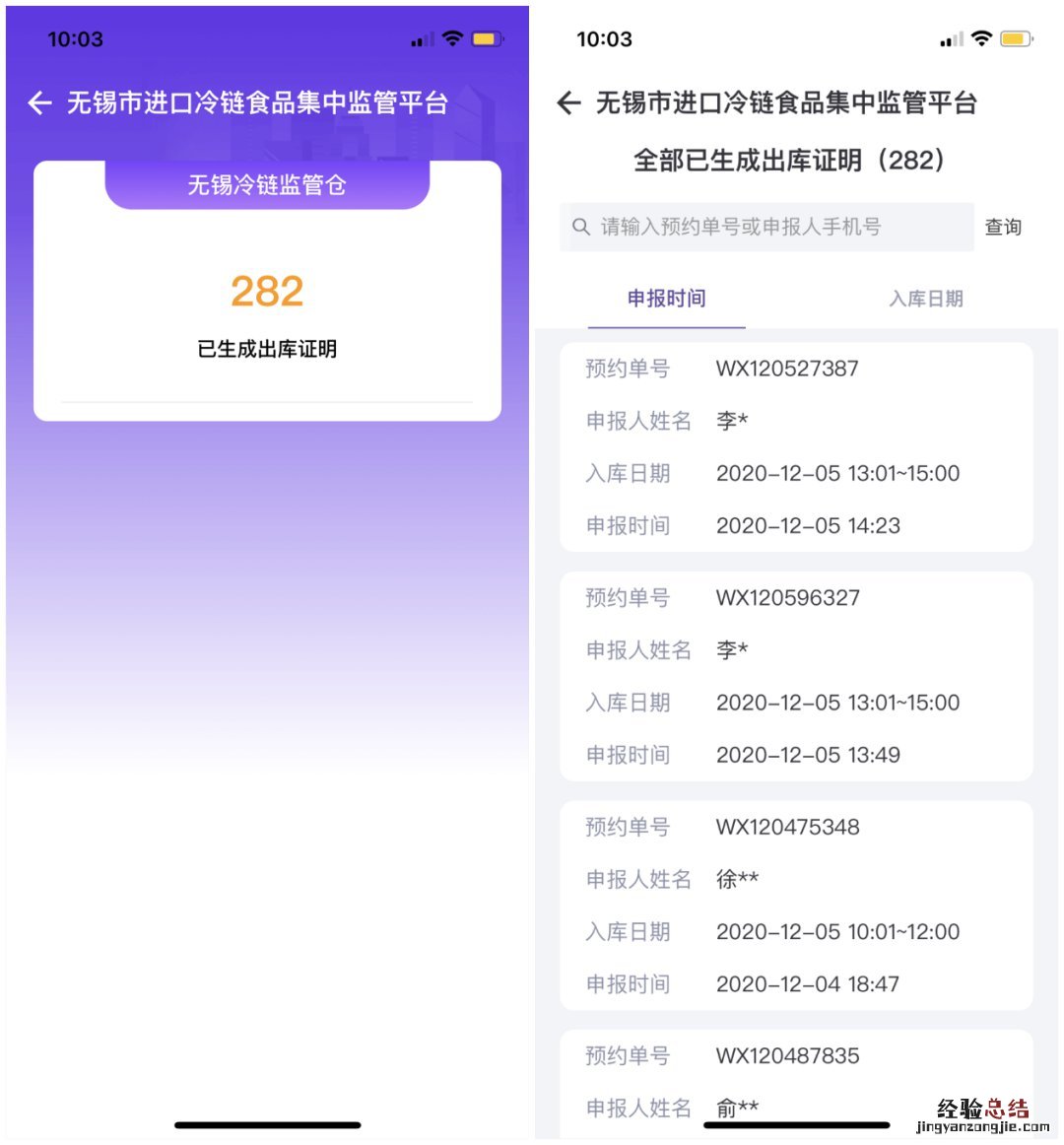Image resolution: width=1064 pixels, height=1145 pixels.
Task: Switch to the 申报时间 tab
Action: (x=666, y=299)
